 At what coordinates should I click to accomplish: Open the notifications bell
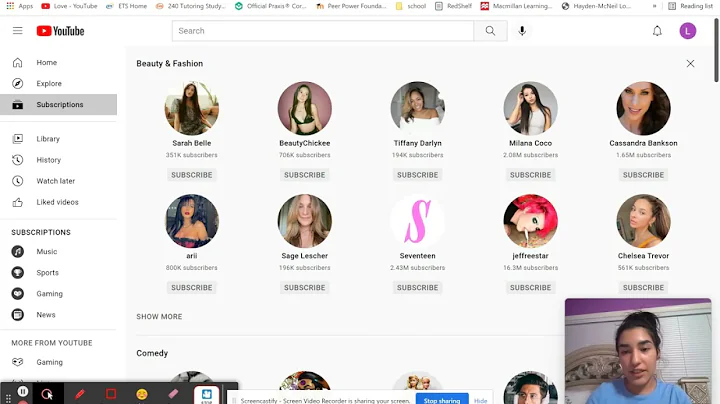657,31
